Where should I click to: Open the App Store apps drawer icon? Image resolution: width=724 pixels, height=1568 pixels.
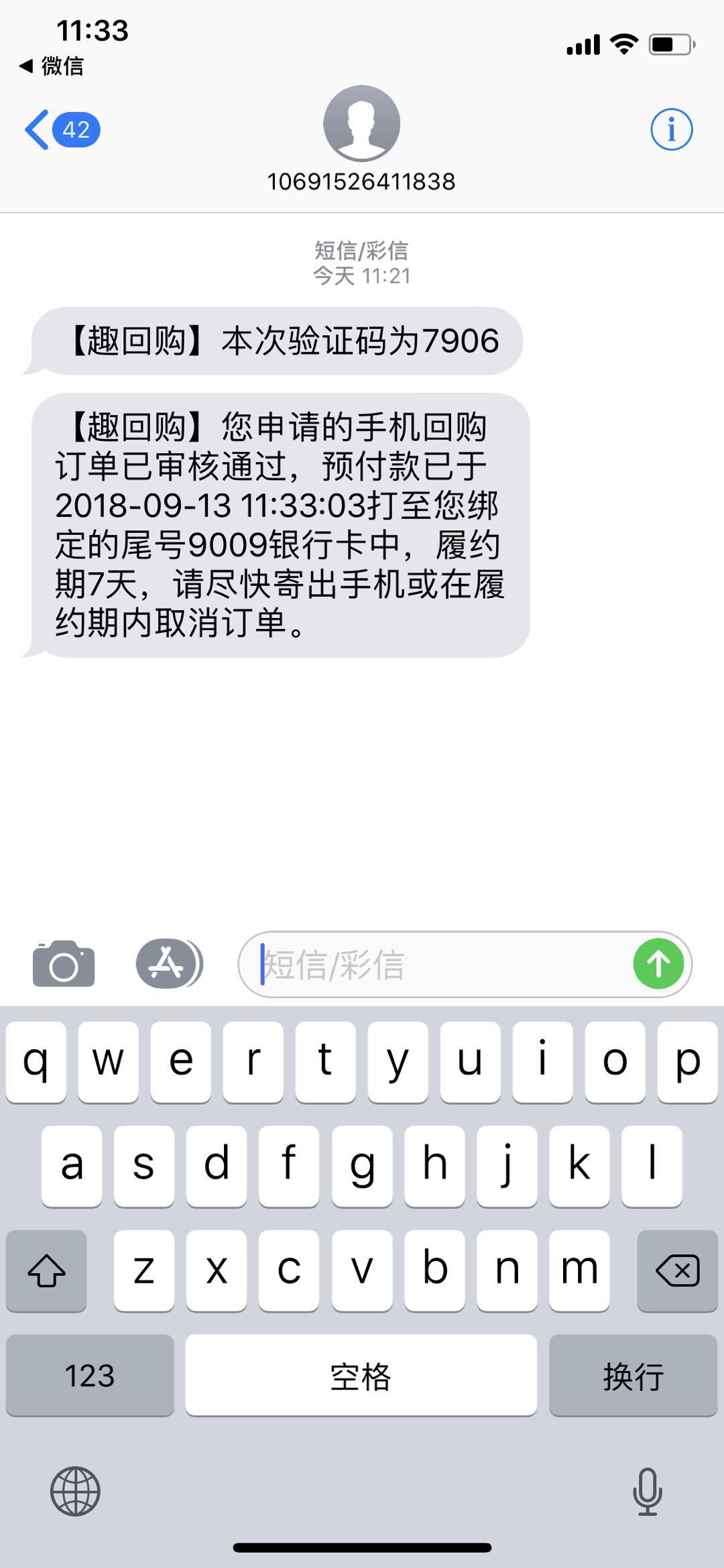tap(169, 964)
